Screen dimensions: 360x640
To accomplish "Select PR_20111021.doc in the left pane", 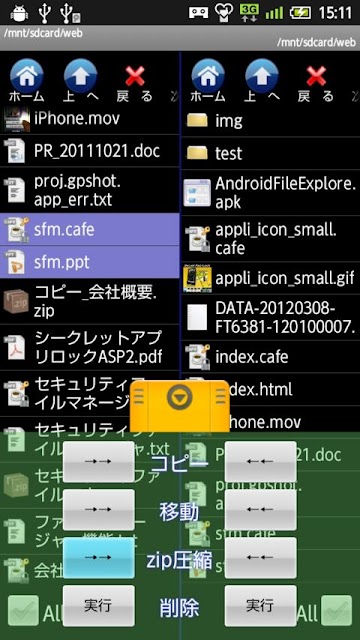I will pyautogui.click(x=89, y=151).
